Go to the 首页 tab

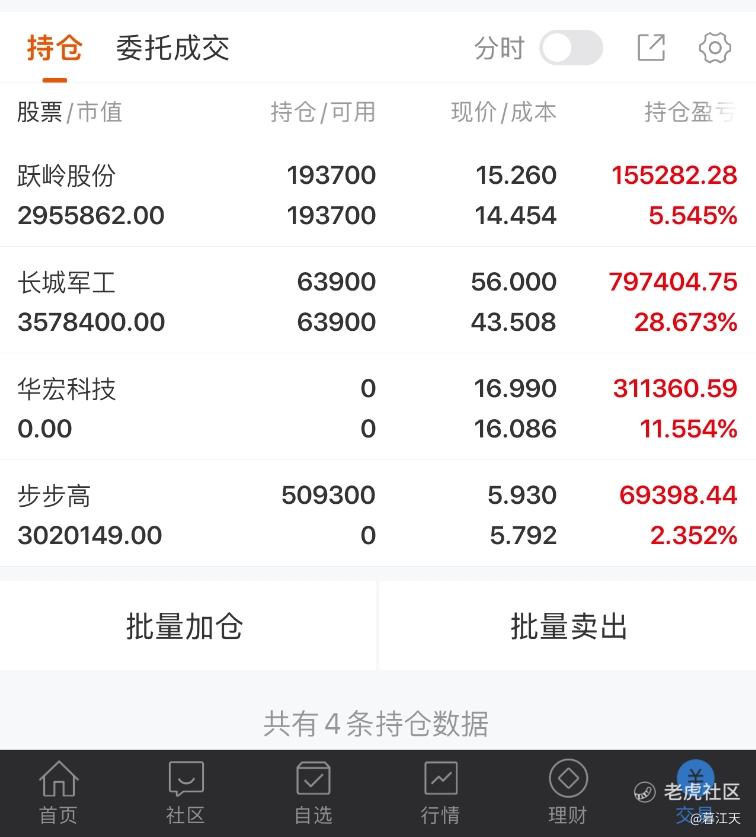pyautogui.click(x=58, y=793)
